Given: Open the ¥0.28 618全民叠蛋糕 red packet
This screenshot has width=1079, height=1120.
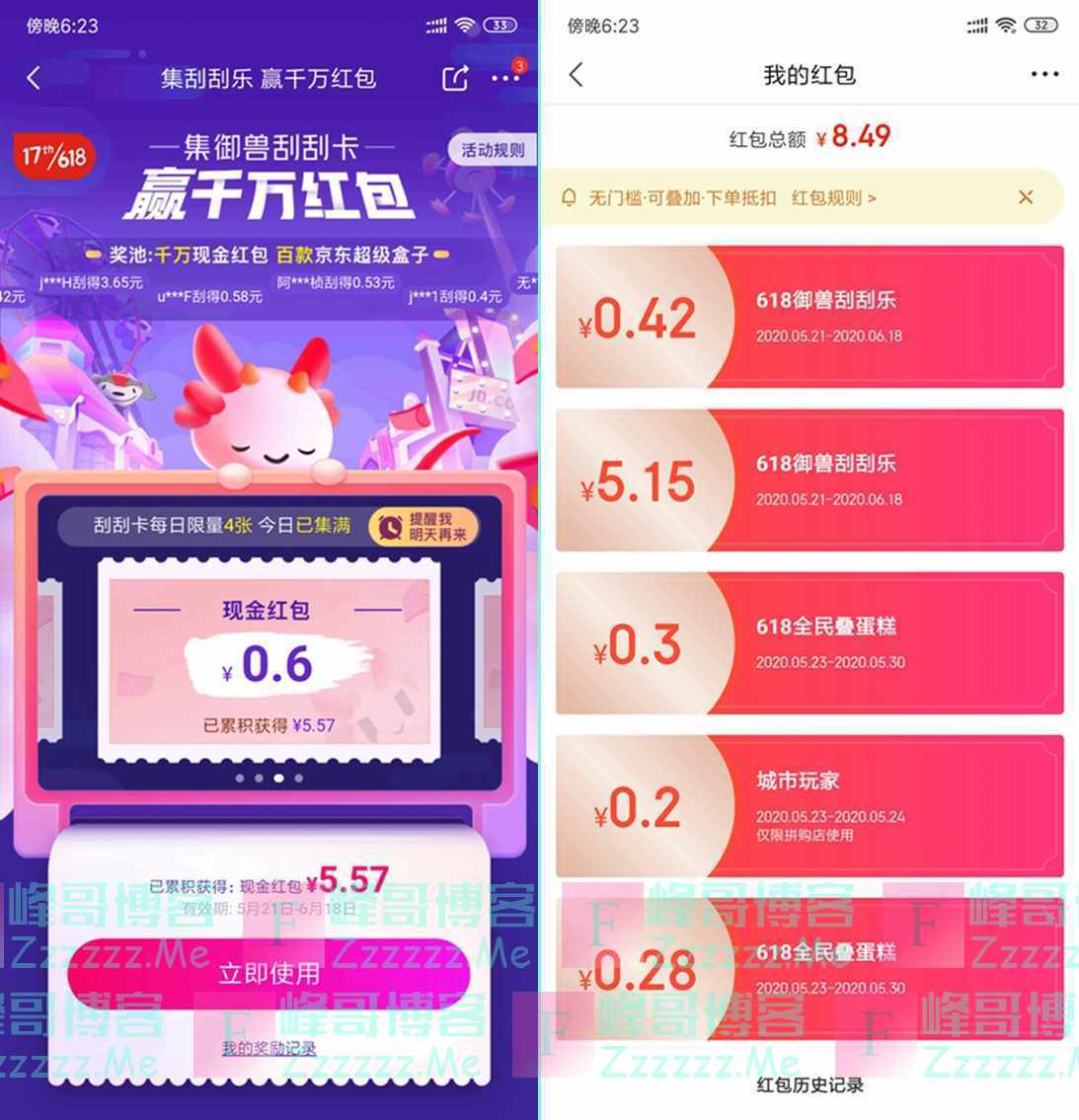Looking at the screenshot, I should [x=809, y=967].
